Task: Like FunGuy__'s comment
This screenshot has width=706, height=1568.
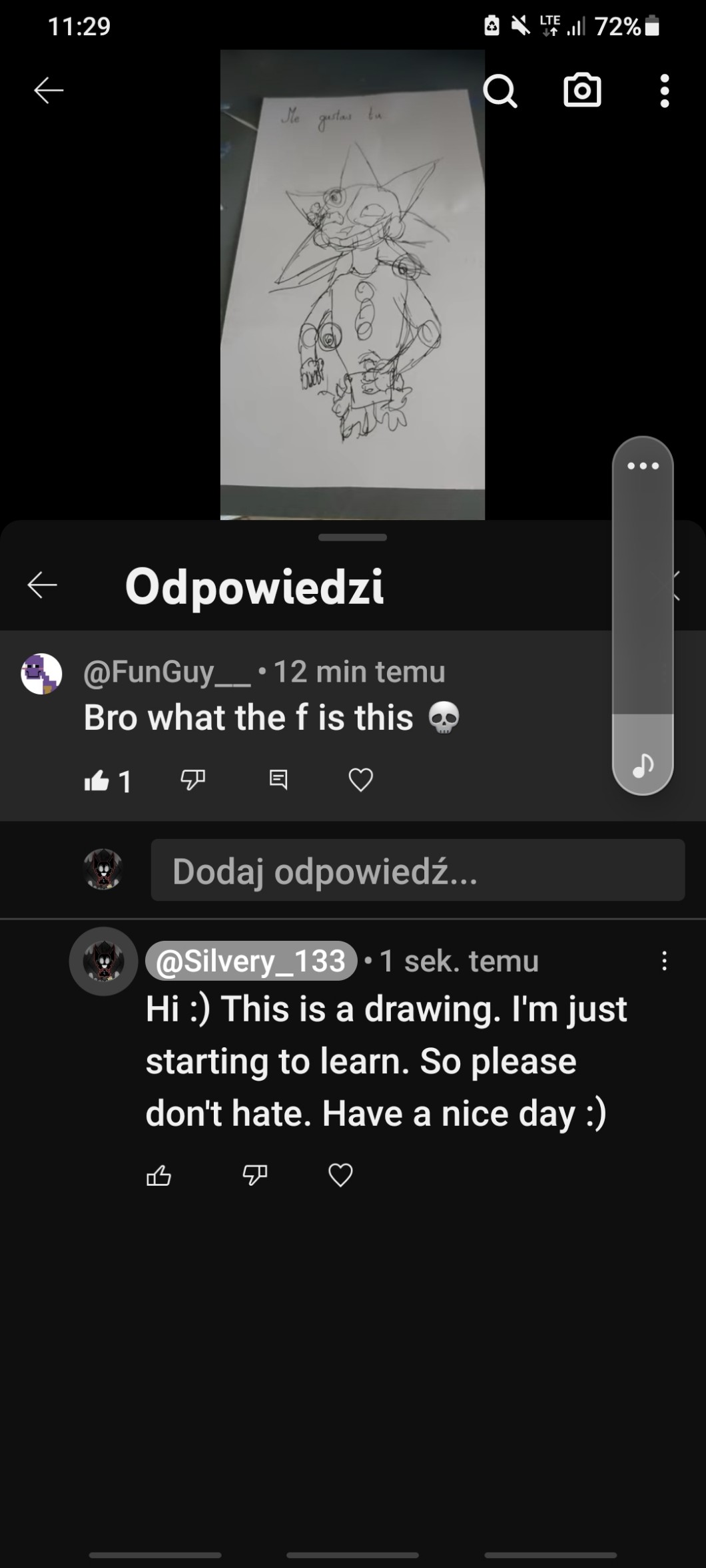Action: [97, 780]
